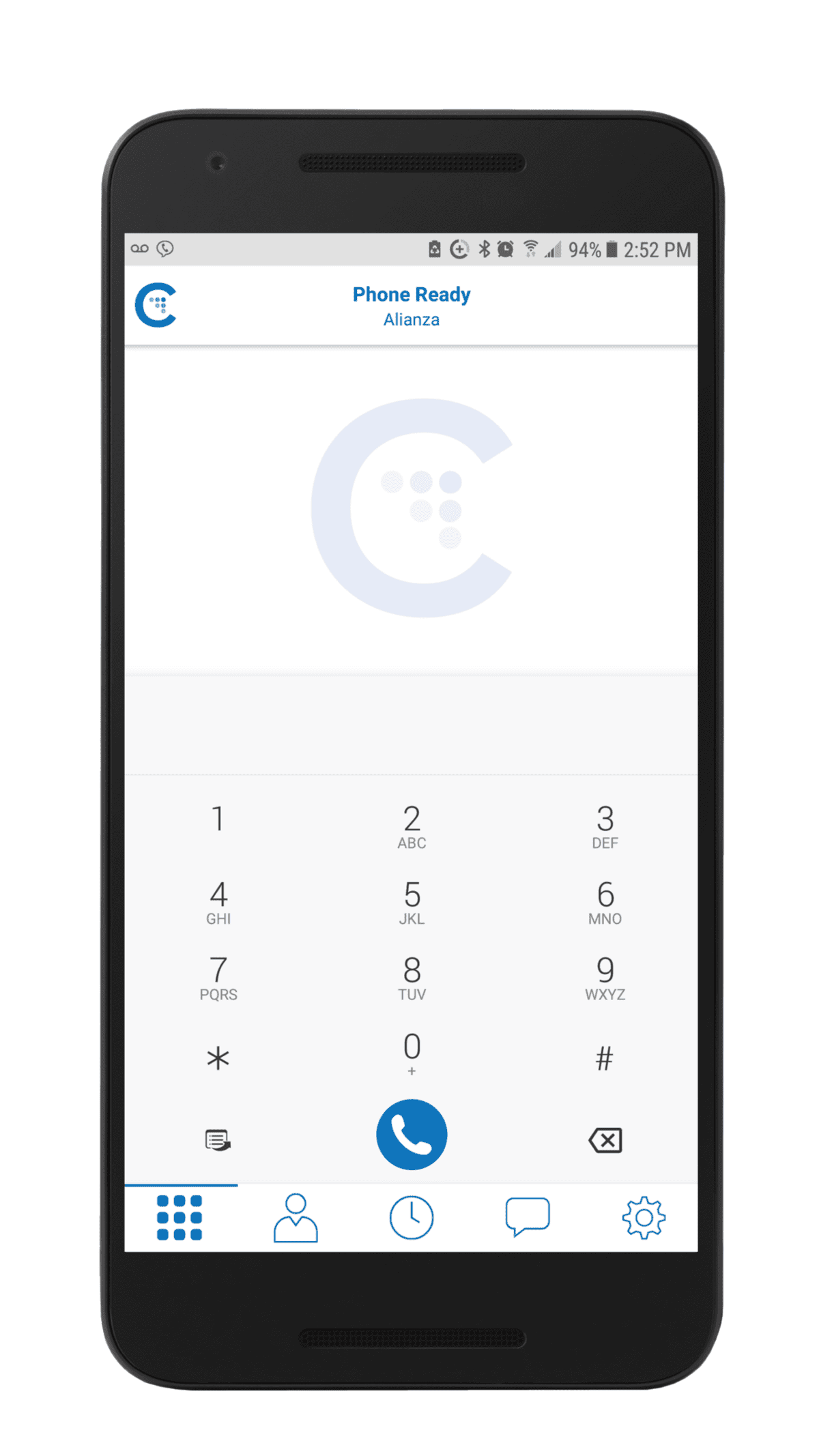Go to the Messages chat tab
This screenshot has width=819, height=1456.
click(x=528, y=1217)
